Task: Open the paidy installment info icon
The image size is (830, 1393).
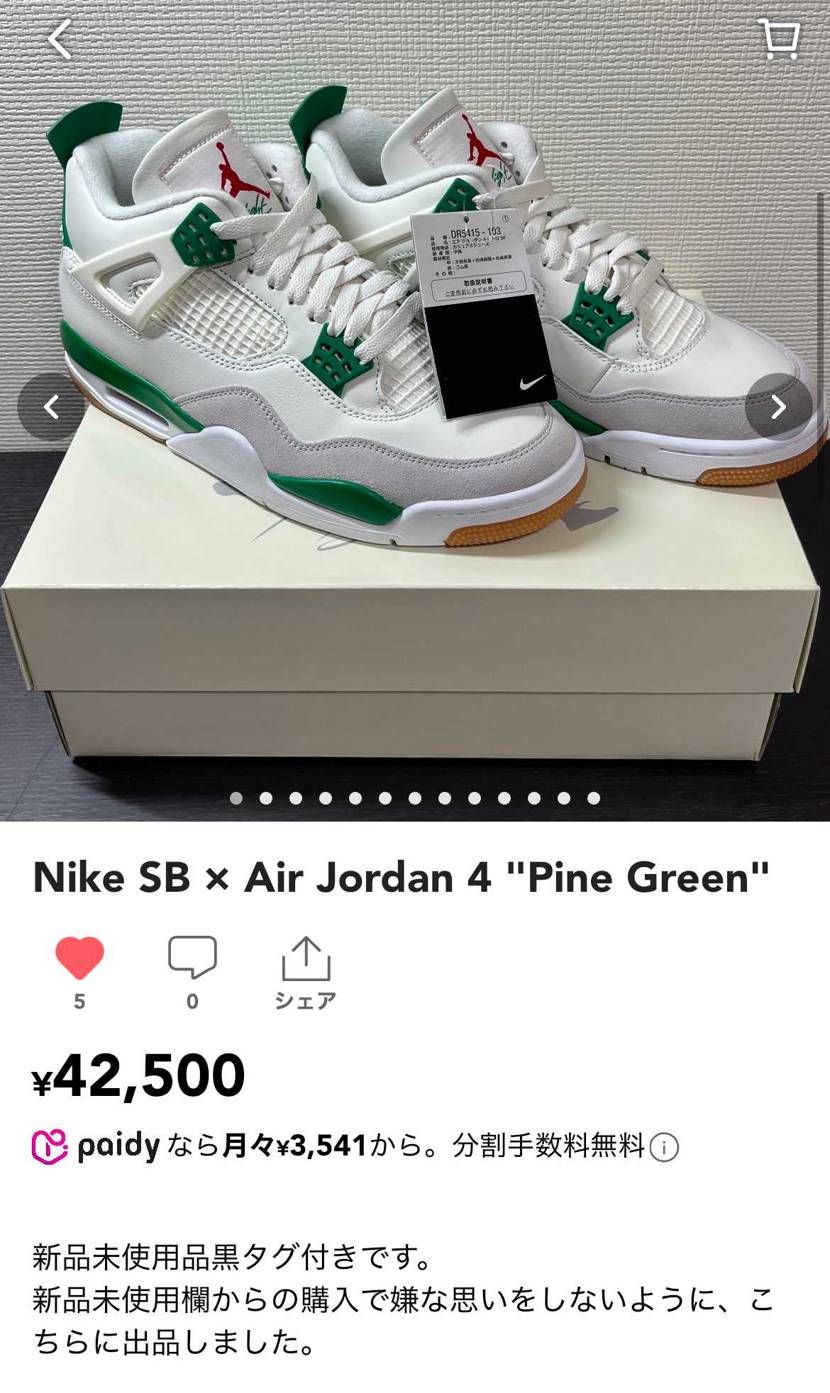Action: [x=664, y=1147]
